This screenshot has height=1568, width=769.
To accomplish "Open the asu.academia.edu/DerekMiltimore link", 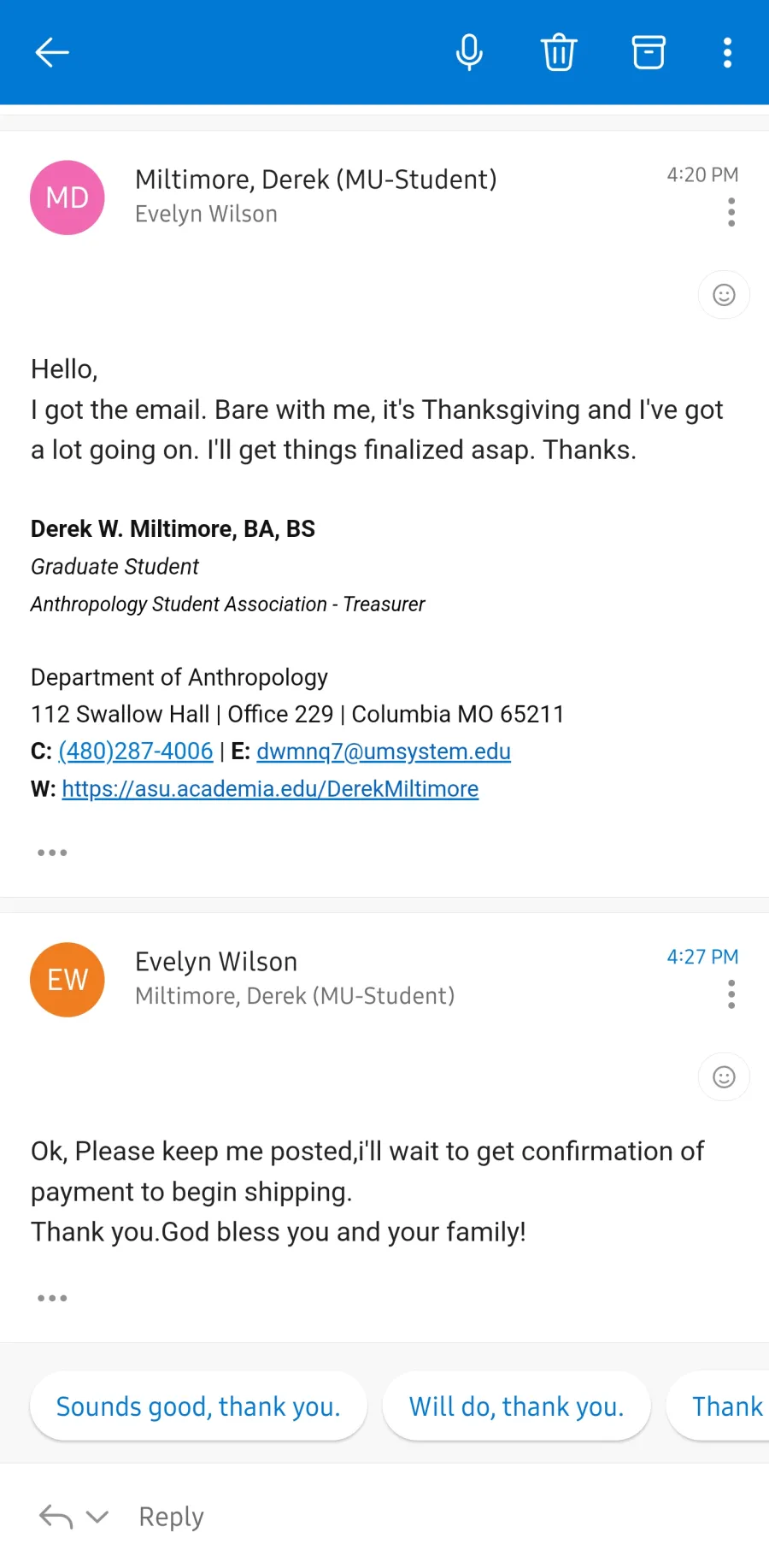I will point(270,789).
